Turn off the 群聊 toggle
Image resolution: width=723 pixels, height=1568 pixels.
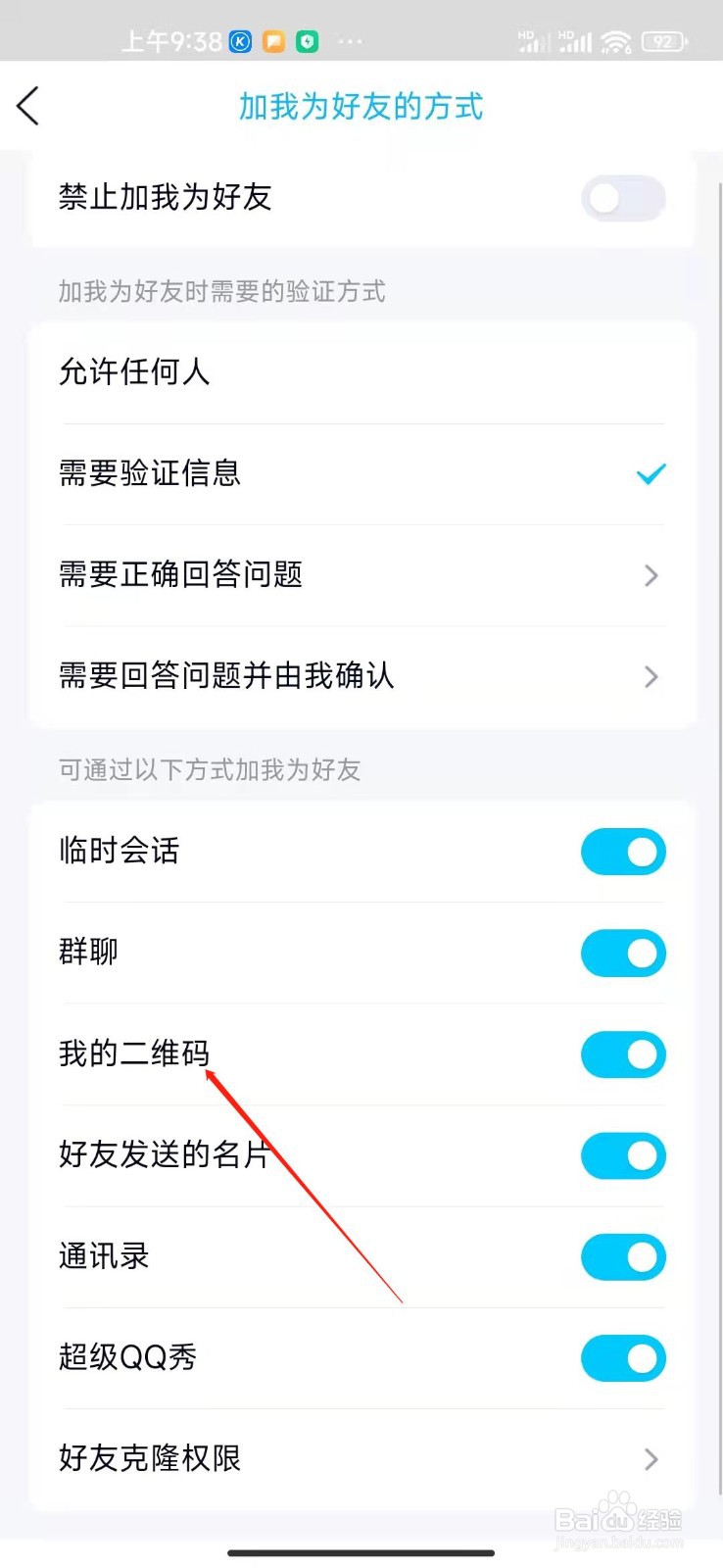[x=623, y=954]
